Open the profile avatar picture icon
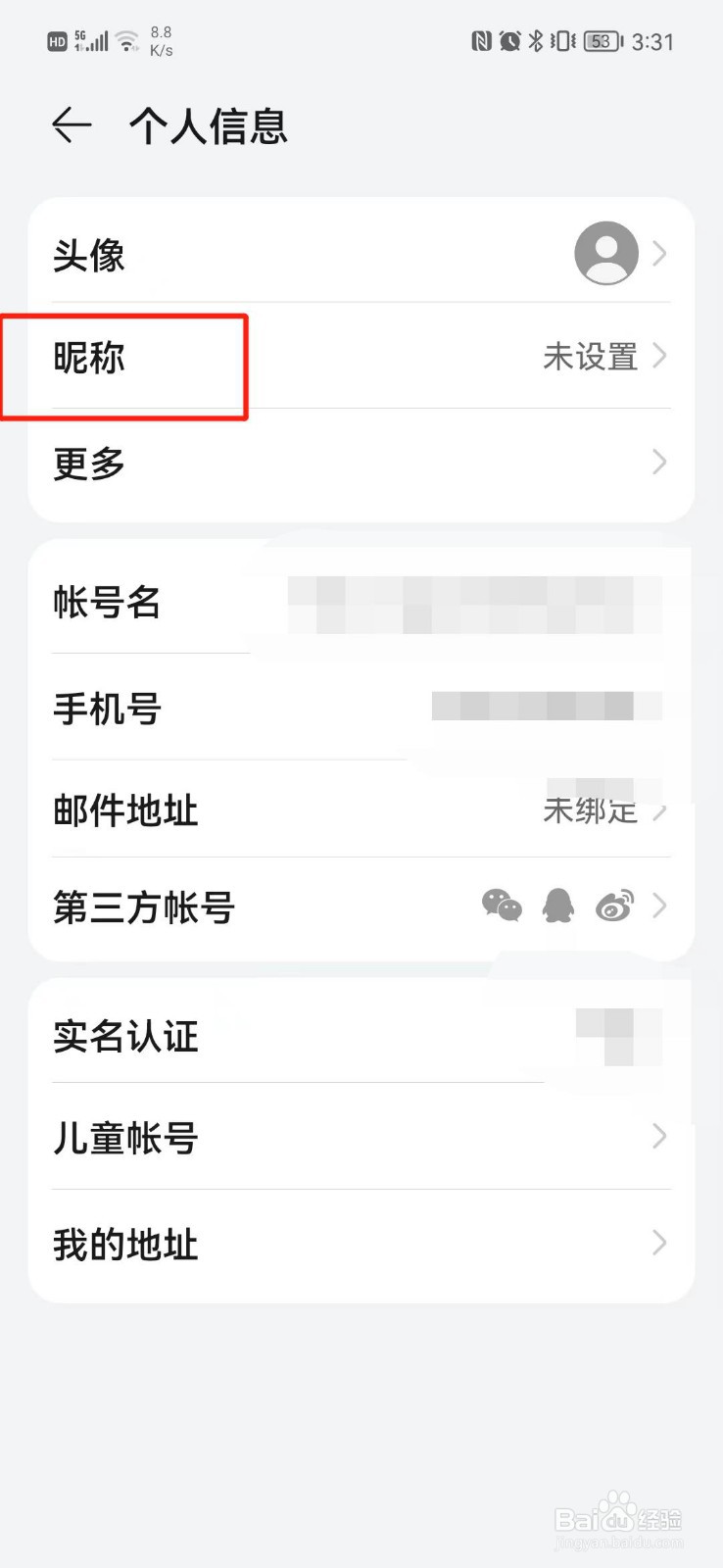 [605, 252]
